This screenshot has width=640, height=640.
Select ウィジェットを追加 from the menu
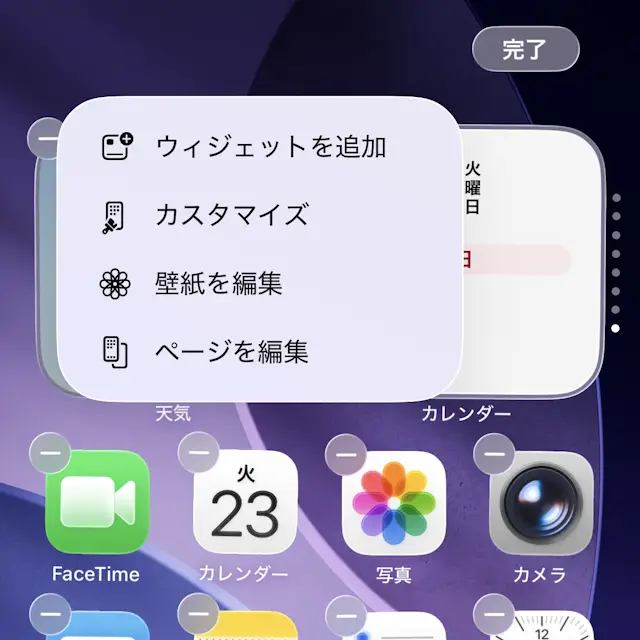pyautogui.click(x=245, y=147)
